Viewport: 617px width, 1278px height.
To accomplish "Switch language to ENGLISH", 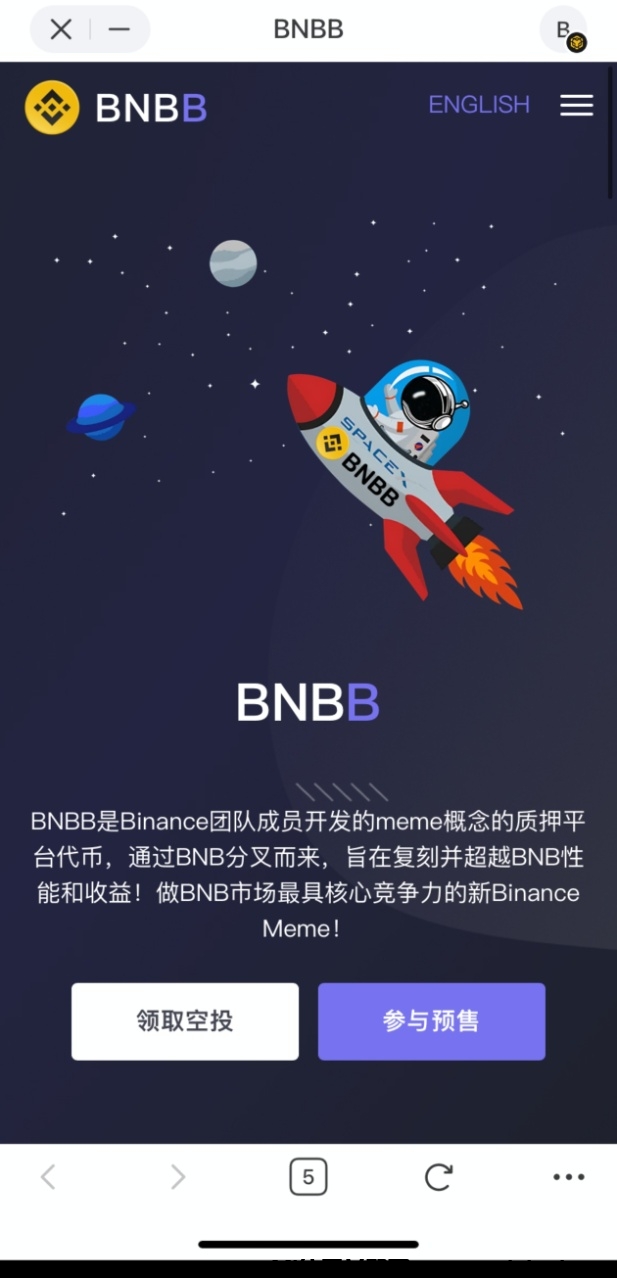I will coord(479,105).
